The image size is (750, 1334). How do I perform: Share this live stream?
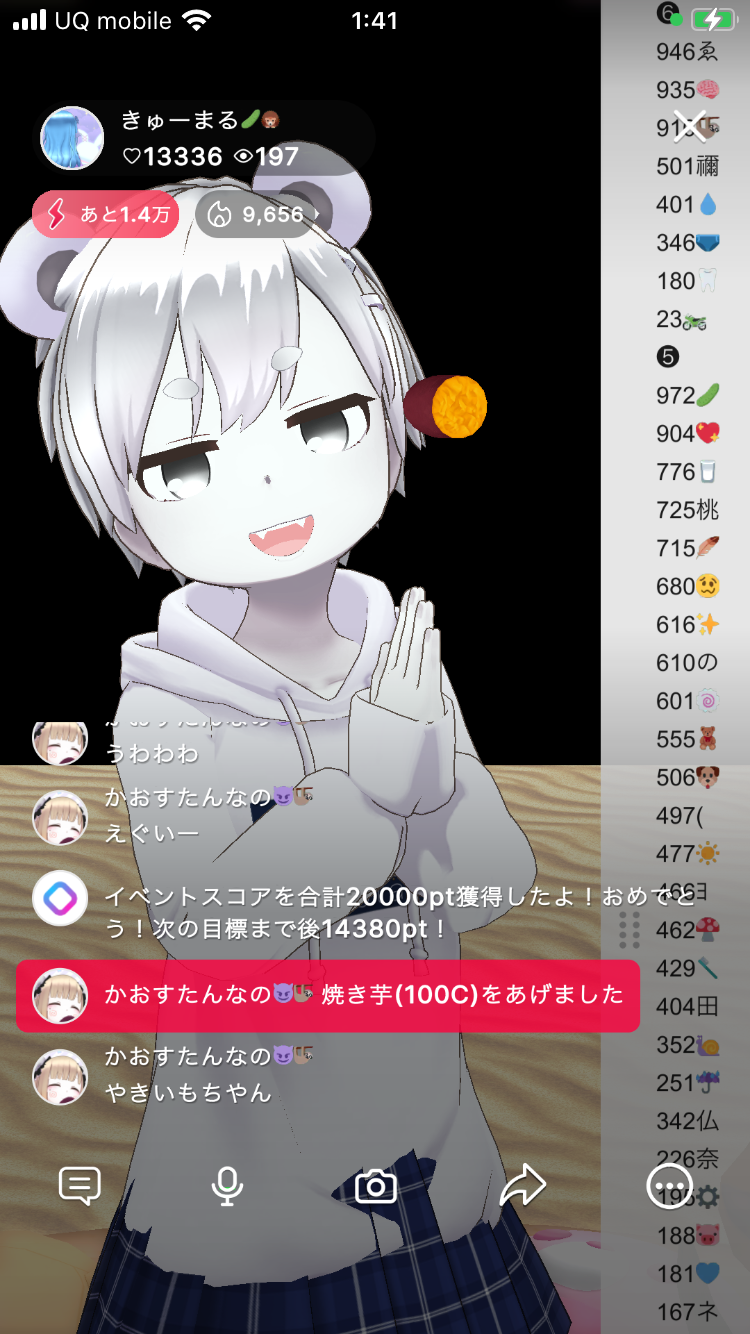[522, 1186]
